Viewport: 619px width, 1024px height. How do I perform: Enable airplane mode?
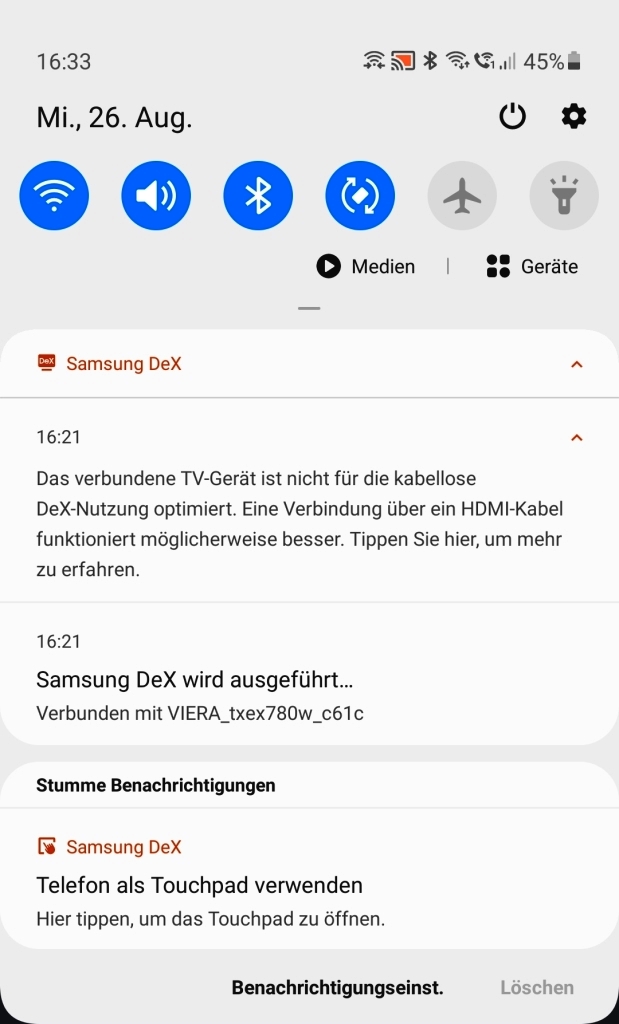pos(462,195)
